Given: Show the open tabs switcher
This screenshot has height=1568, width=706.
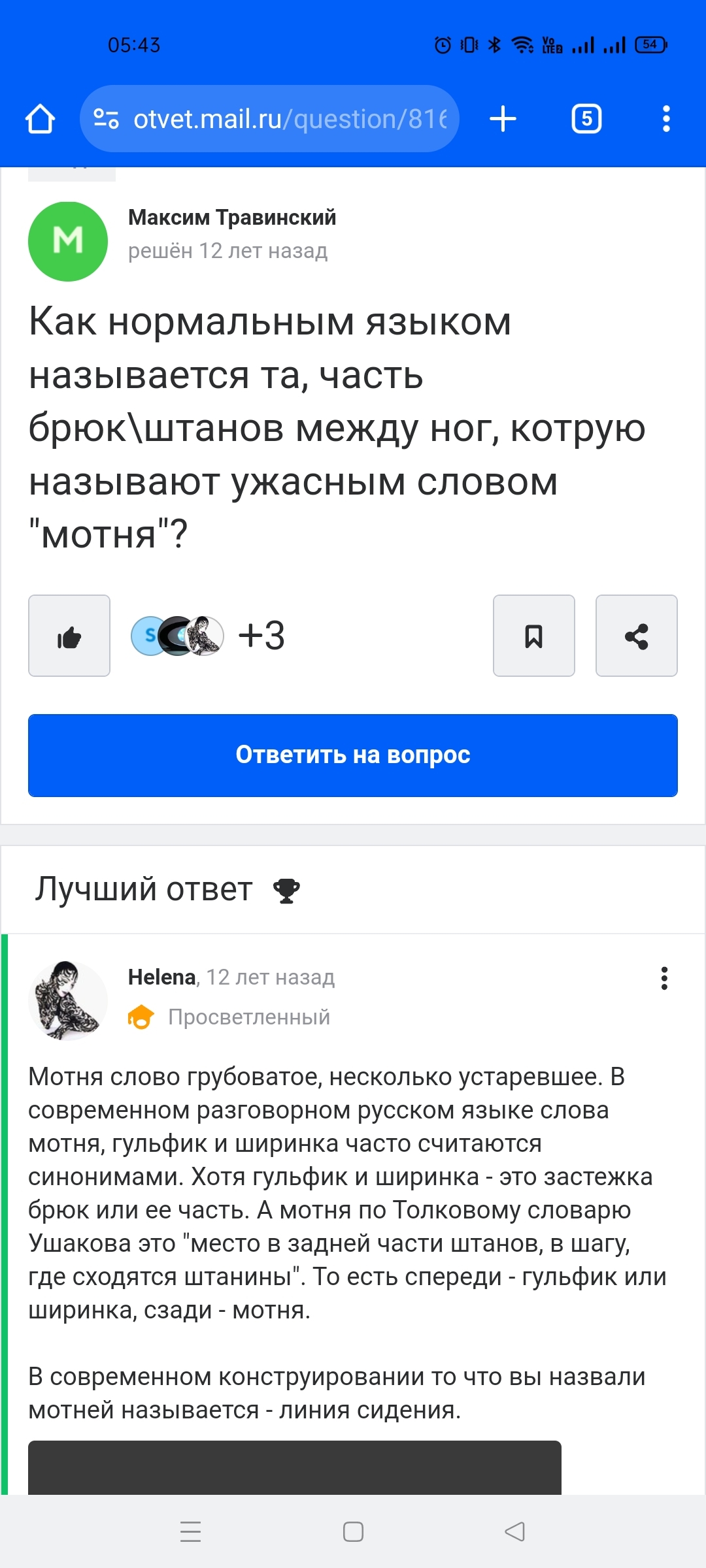Looking at the screenshot, I should pos(586,119).
